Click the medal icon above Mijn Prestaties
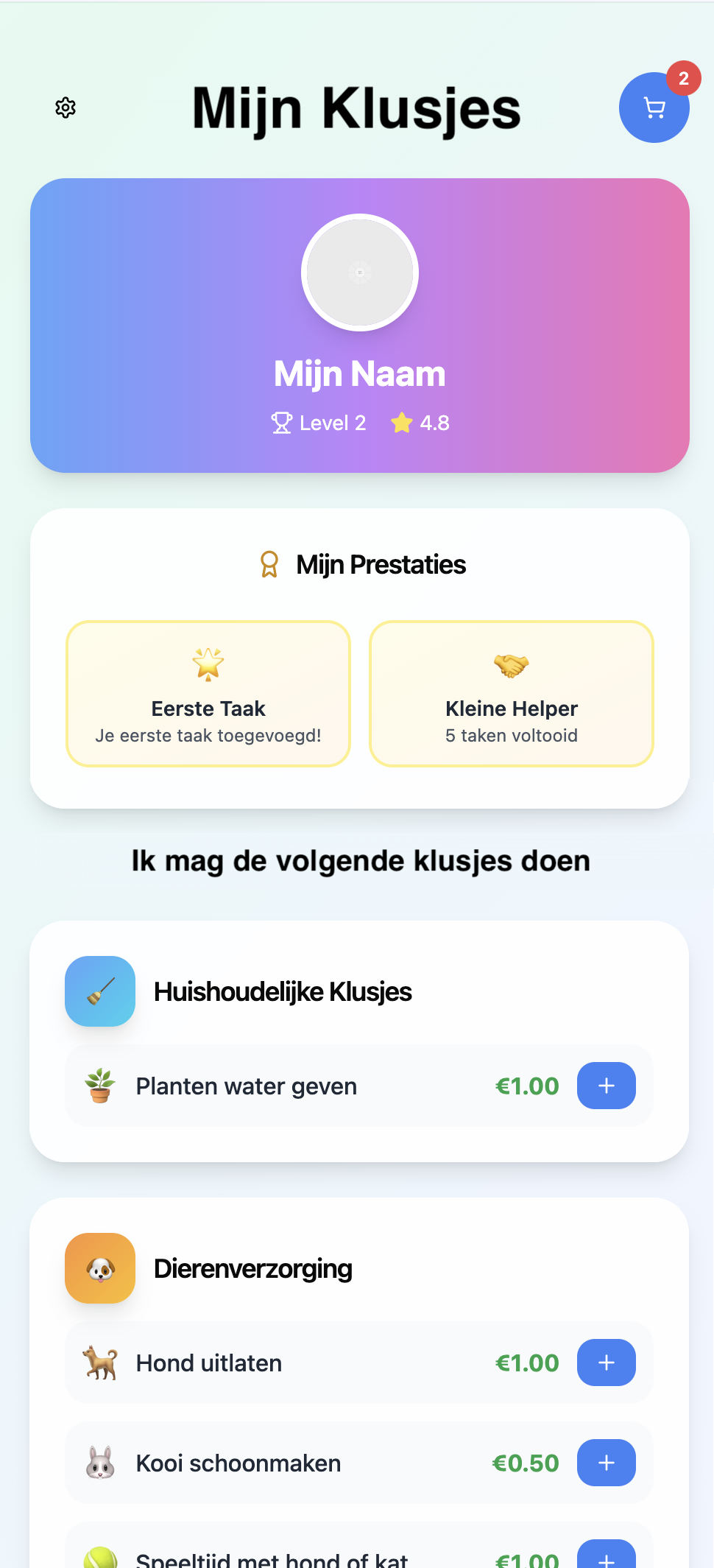Screen dimensions: 714x1568 (x=269, y=563)
